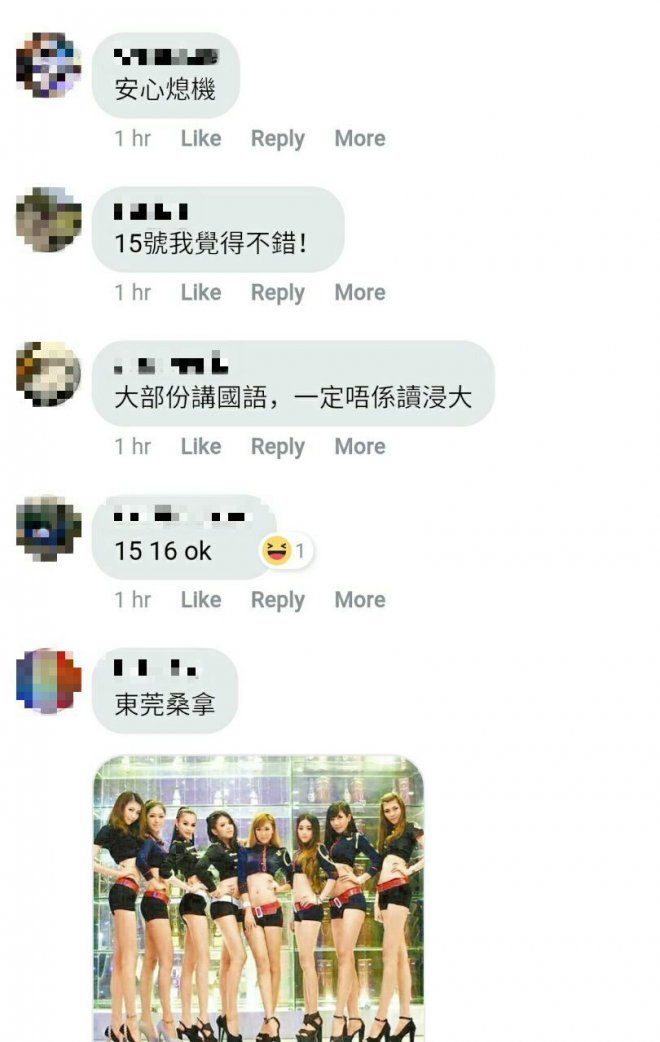660x1042 pixels.
Task: Like the comment 大部份講國語,一定唔係讀浸大
Action: 200,447
